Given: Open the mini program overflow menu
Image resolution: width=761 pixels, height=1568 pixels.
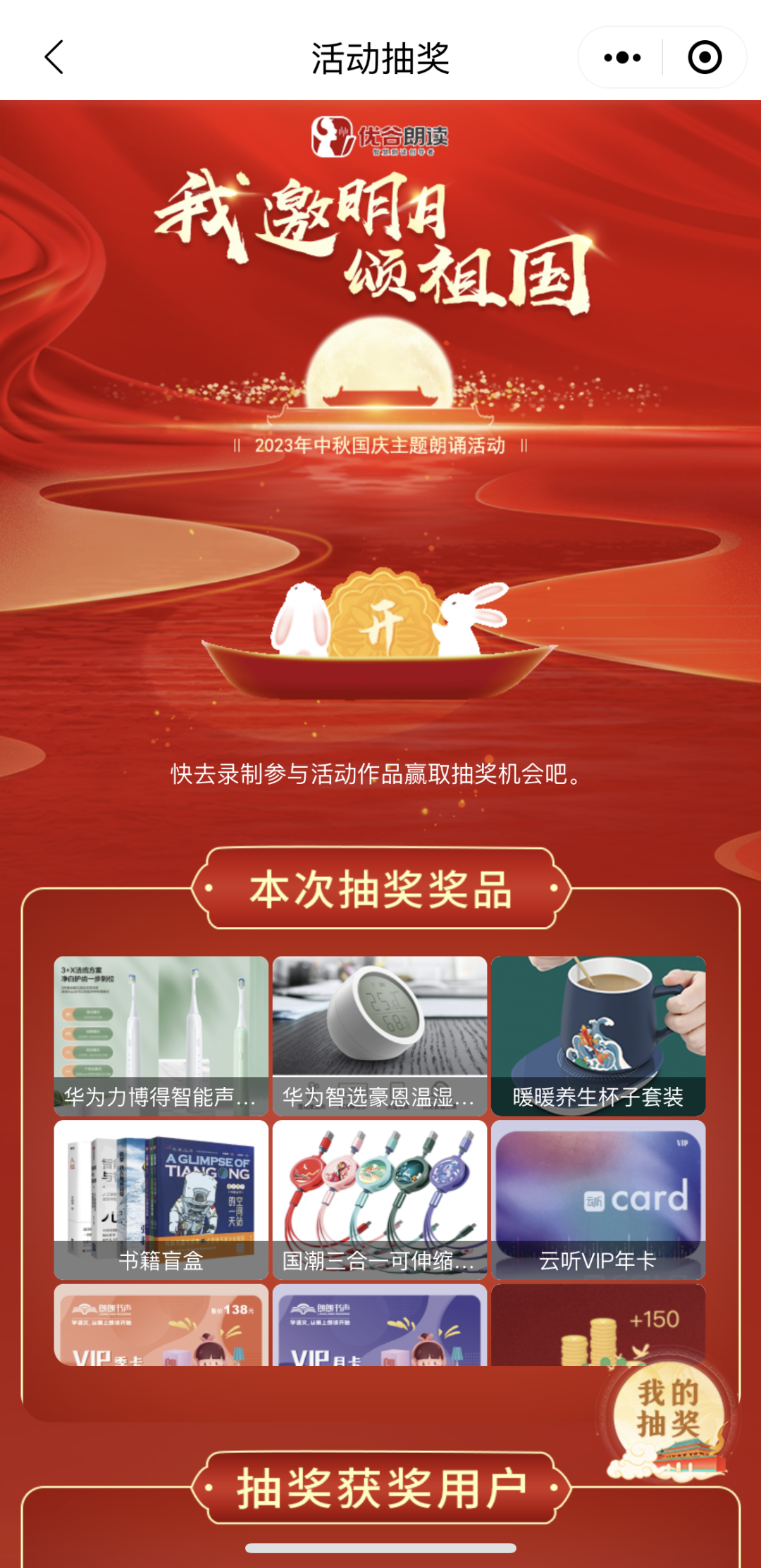Looking at the screenshot, I should tap(622, 57).
